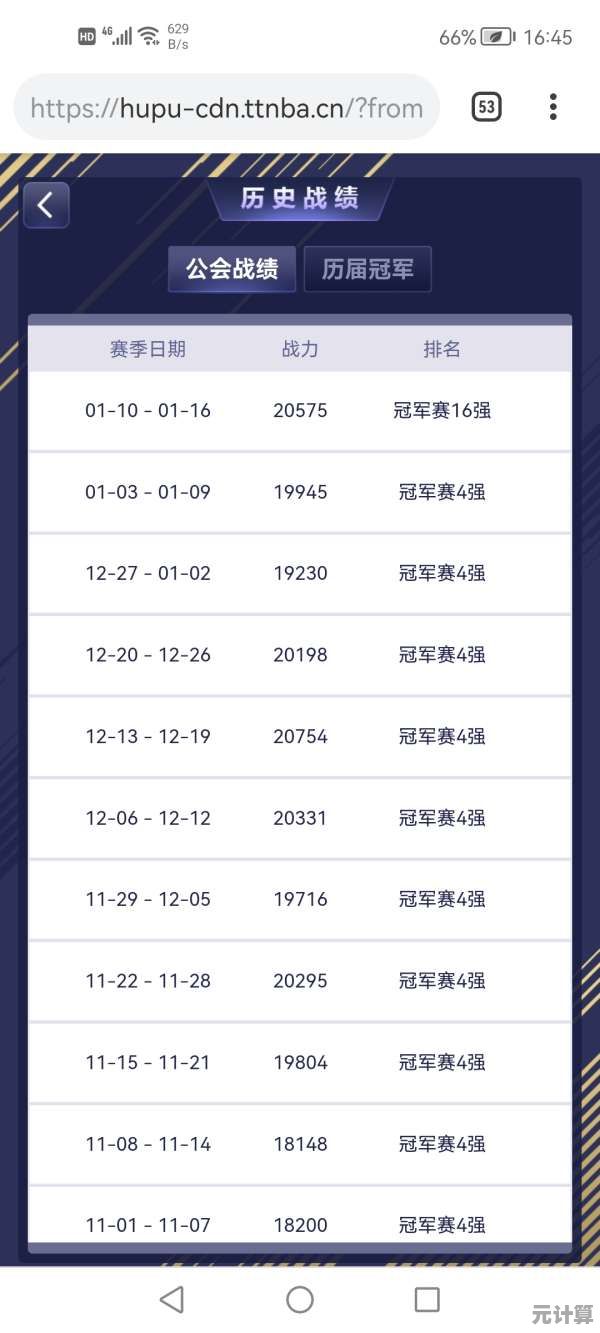Screen dimensions: 600x1333
Task: Open the browser tab switcher showing 53
Action: (x=486, y=107)
